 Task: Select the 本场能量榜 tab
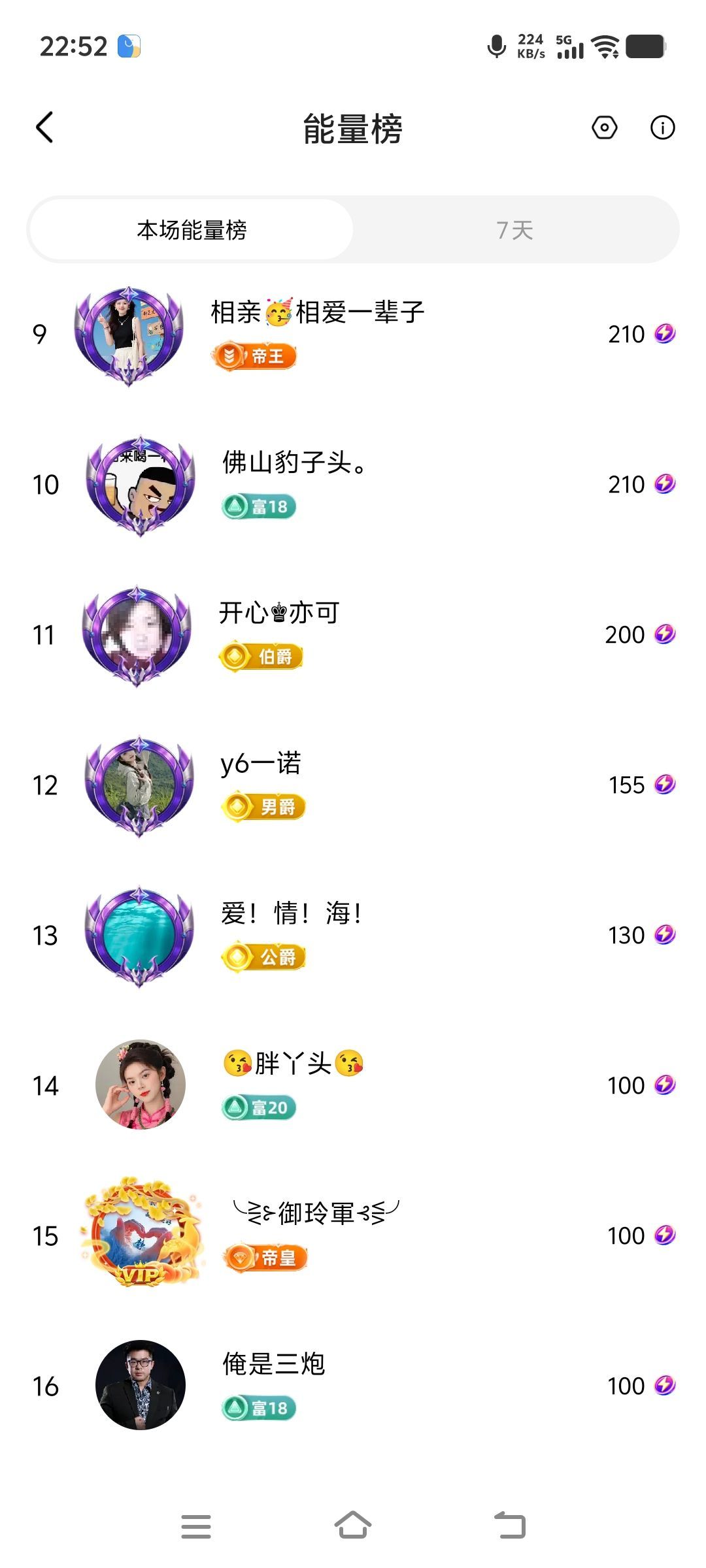(x=192, y=230)
